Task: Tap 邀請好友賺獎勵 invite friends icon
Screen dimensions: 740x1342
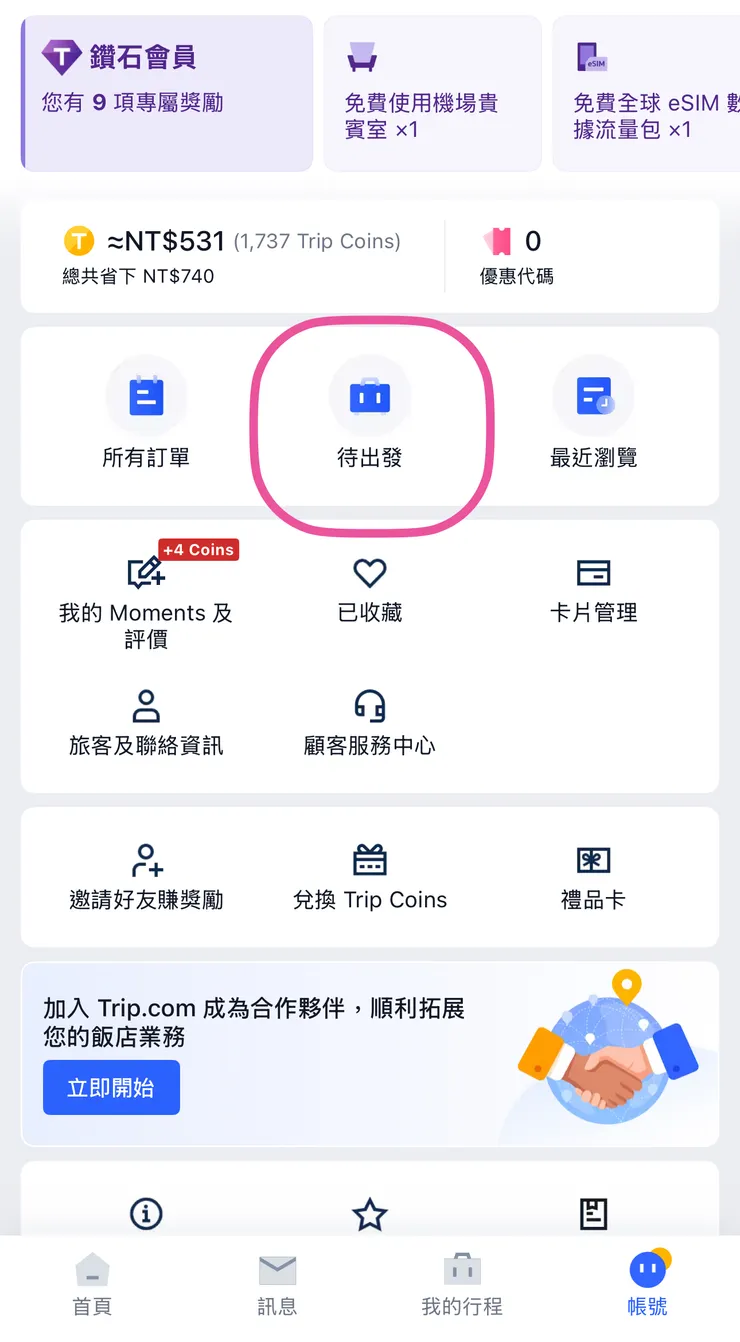Action: [146, 876]
